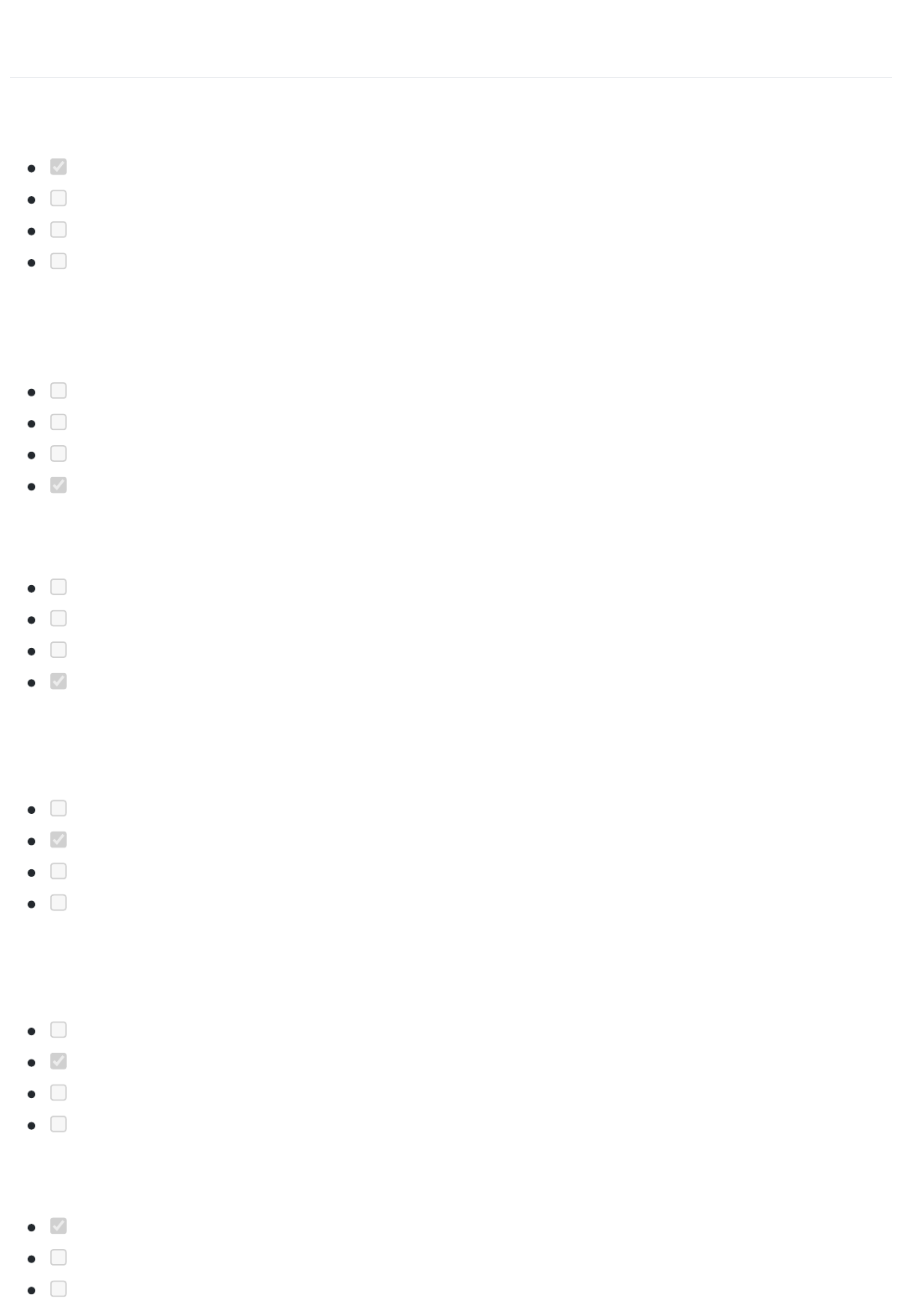Uncheck the checked last option in third group

pos(59,681)
